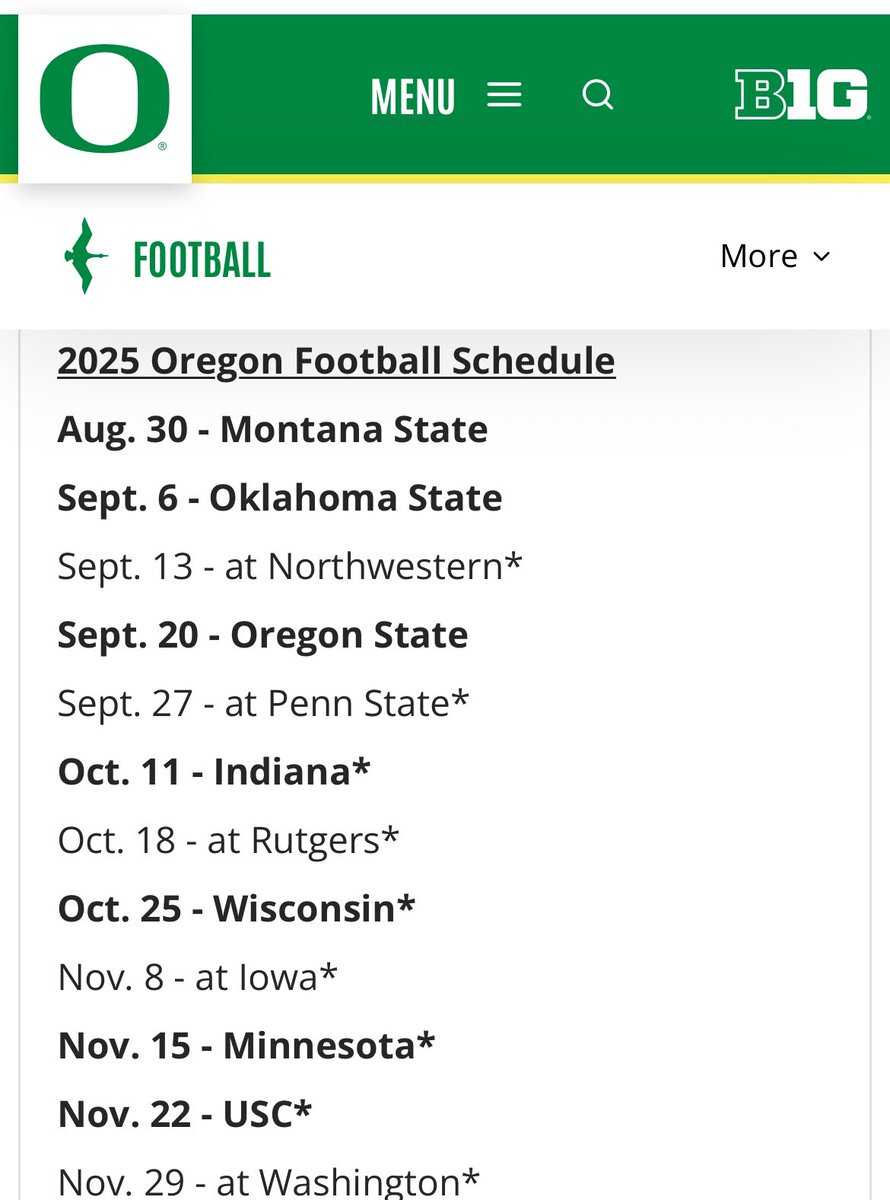Click the search magnifier icon
The width and height of the screenshot is (890, 1200).
[x=598, y=93]
